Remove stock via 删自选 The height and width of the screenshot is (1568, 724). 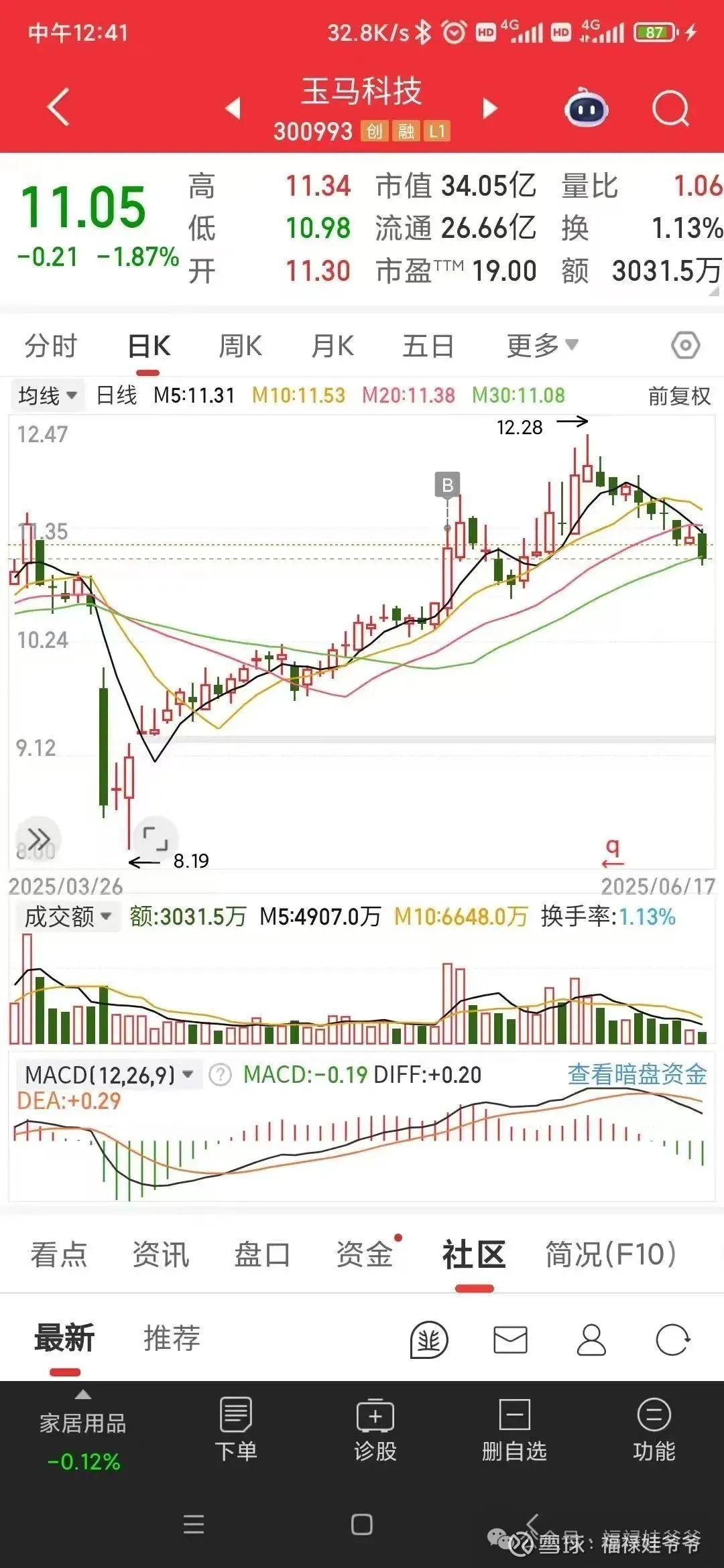[x=514, y=1429]
